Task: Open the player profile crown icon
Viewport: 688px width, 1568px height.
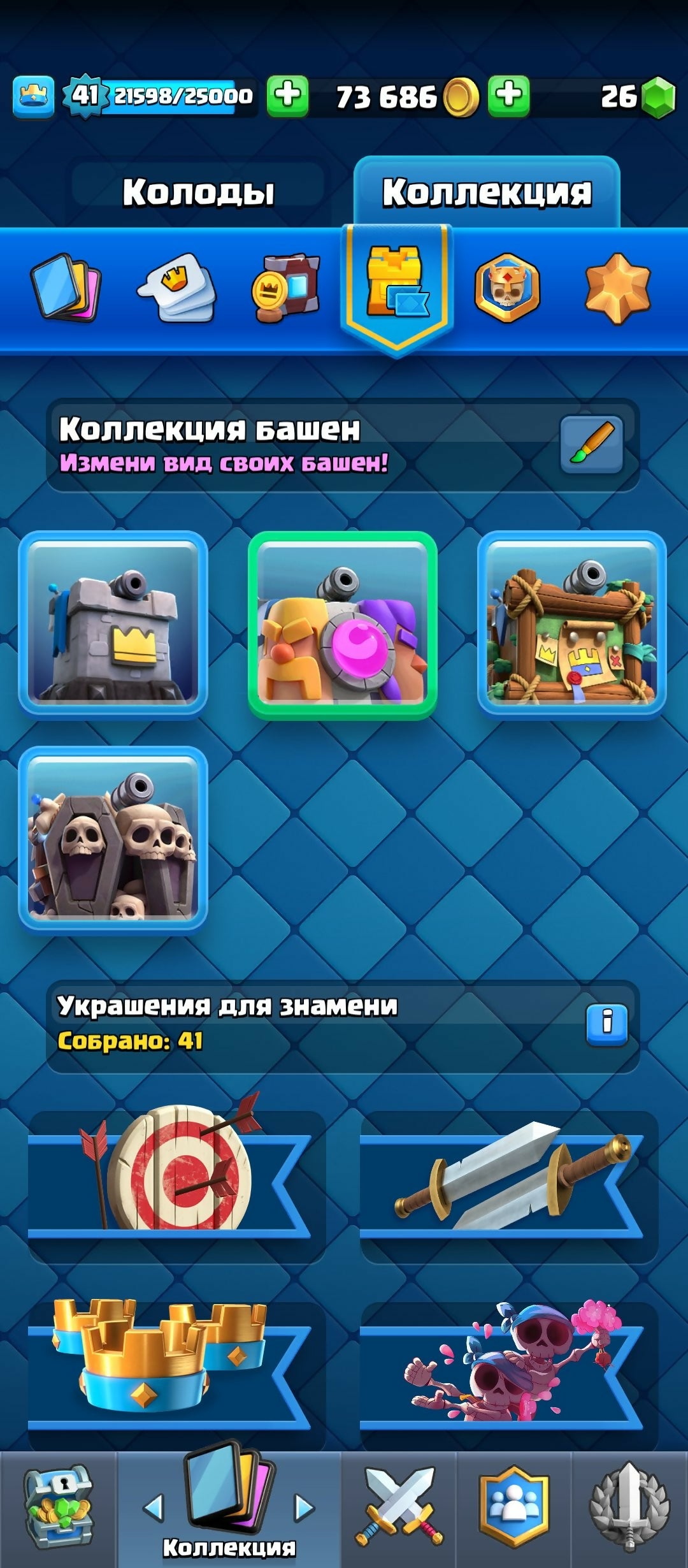Action: (x=33, y=97)
